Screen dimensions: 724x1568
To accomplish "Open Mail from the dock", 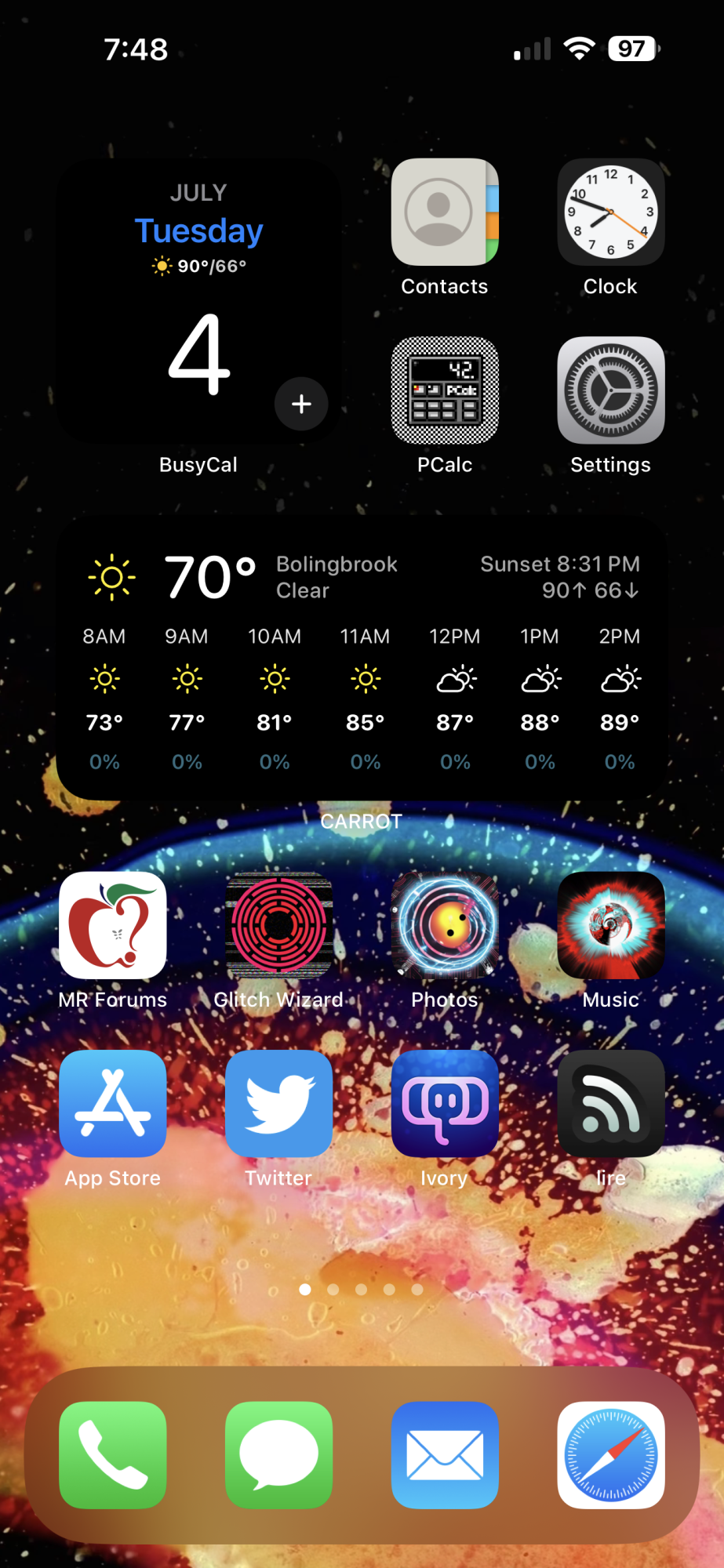I will point(445,1455).
